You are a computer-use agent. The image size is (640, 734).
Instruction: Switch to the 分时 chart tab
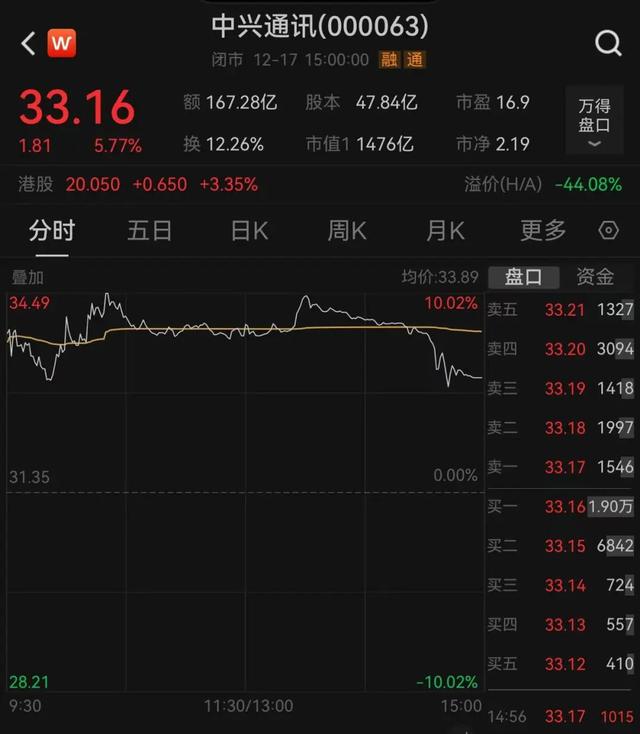tap(52, 231)
